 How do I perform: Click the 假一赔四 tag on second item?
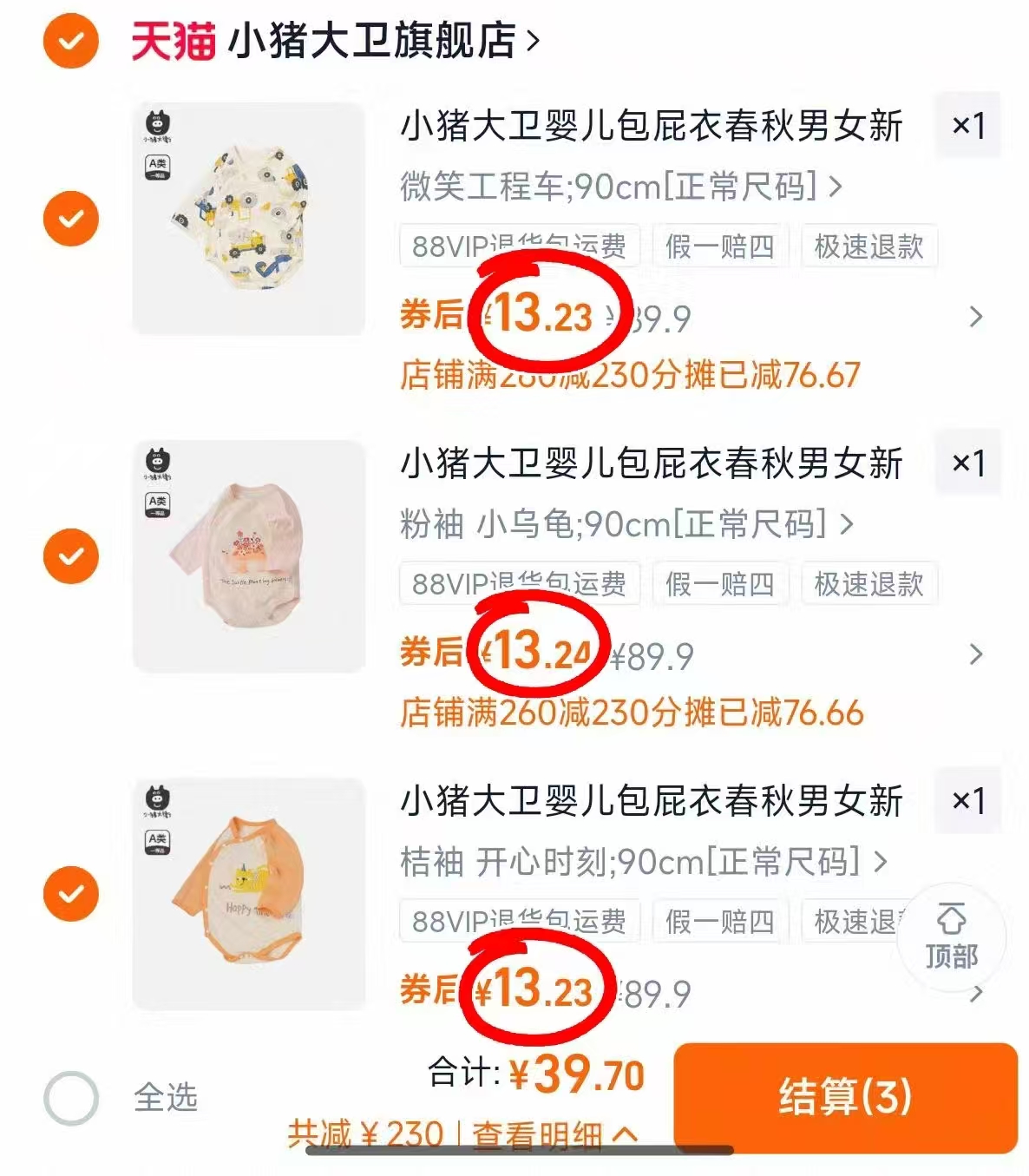[x=720, y=584]
